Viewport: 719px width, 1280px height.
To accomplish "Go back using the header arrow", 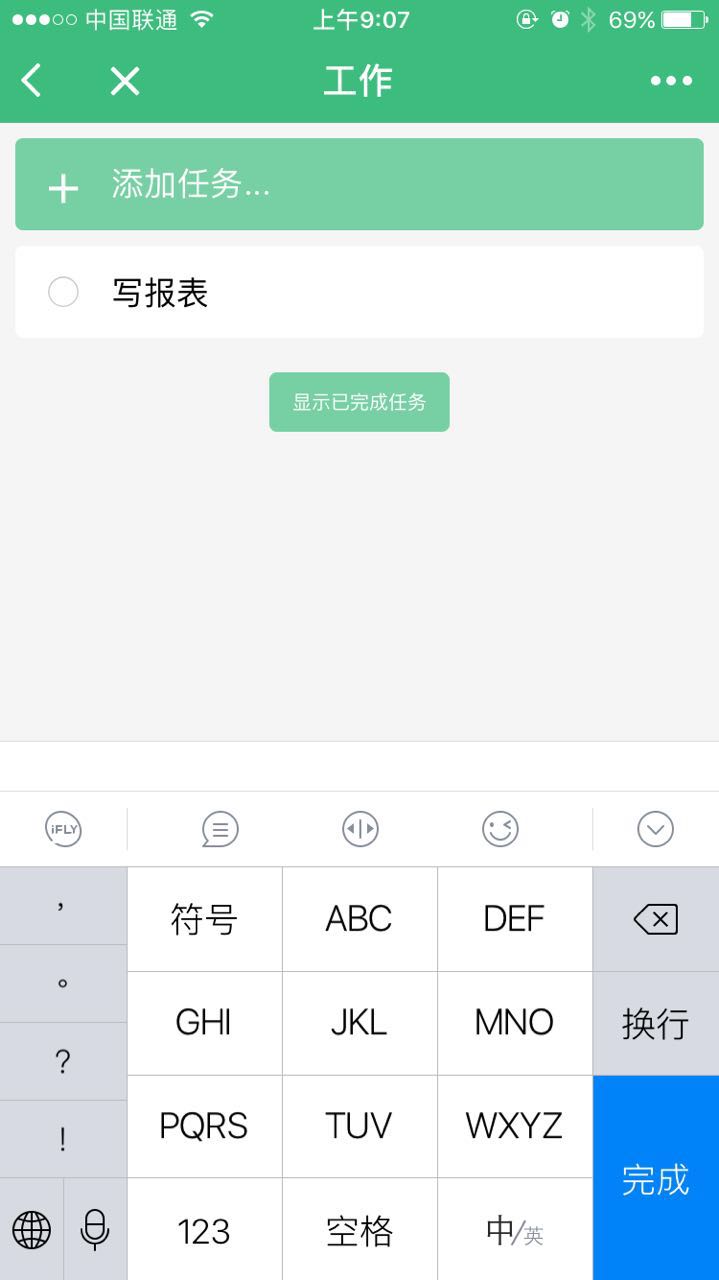I will coord(32,81).
